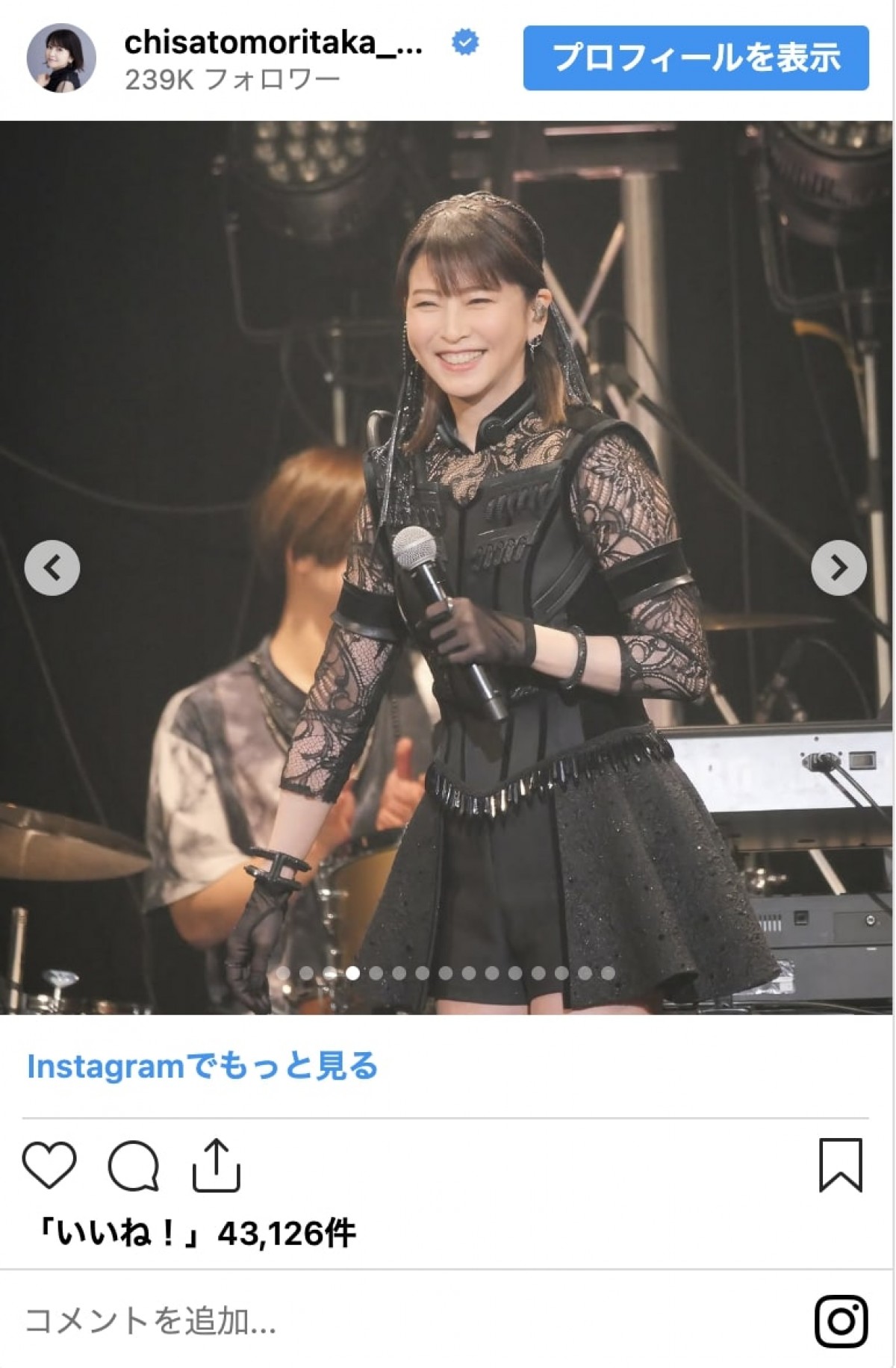View the 43,126 likes list
This screenshot has height=1368, width=896.
pyautogui.click(x=196, y=1234)
